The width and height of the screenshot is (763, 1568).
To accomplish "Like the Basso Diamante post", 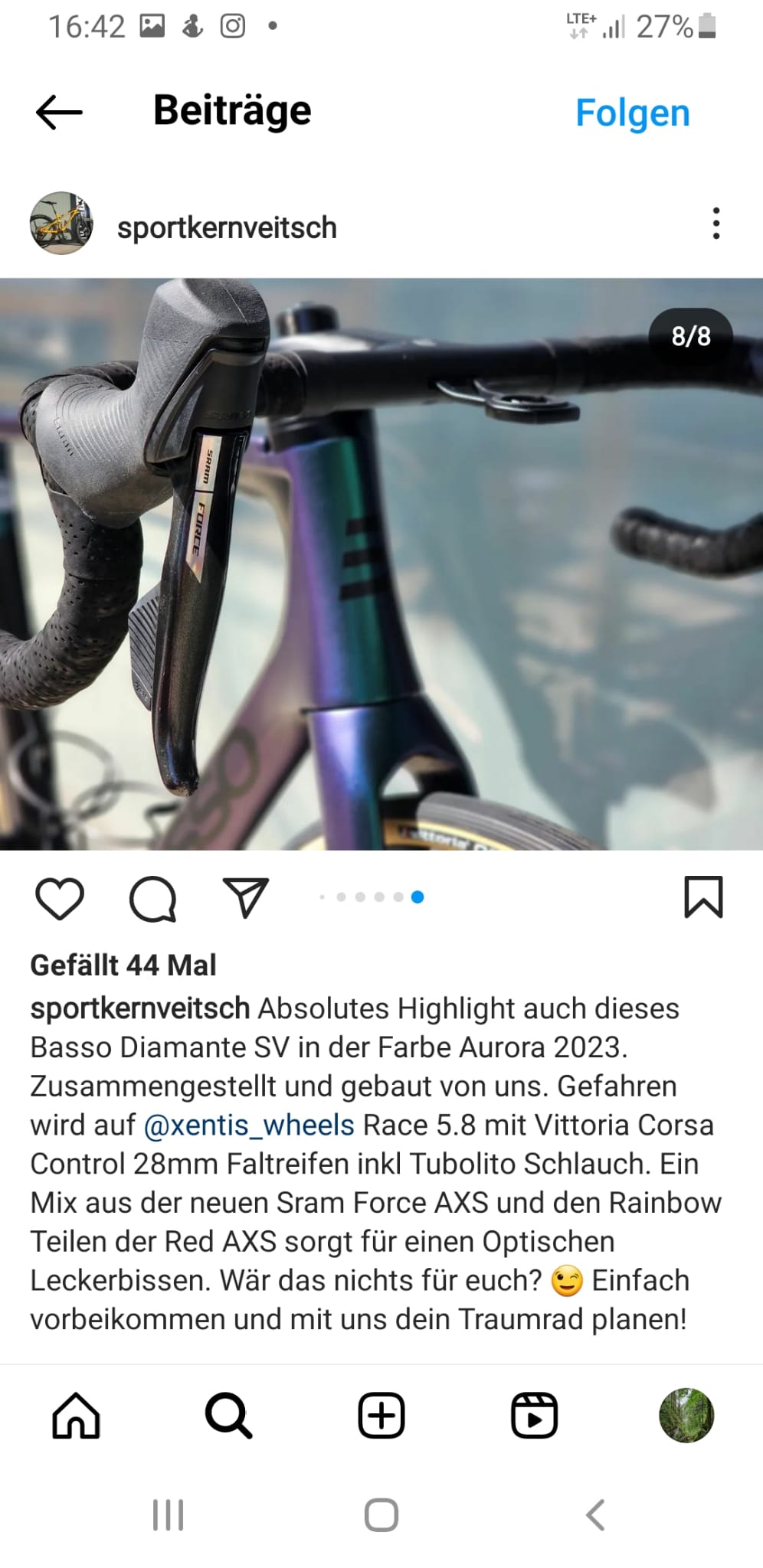I will coord(60,898).
